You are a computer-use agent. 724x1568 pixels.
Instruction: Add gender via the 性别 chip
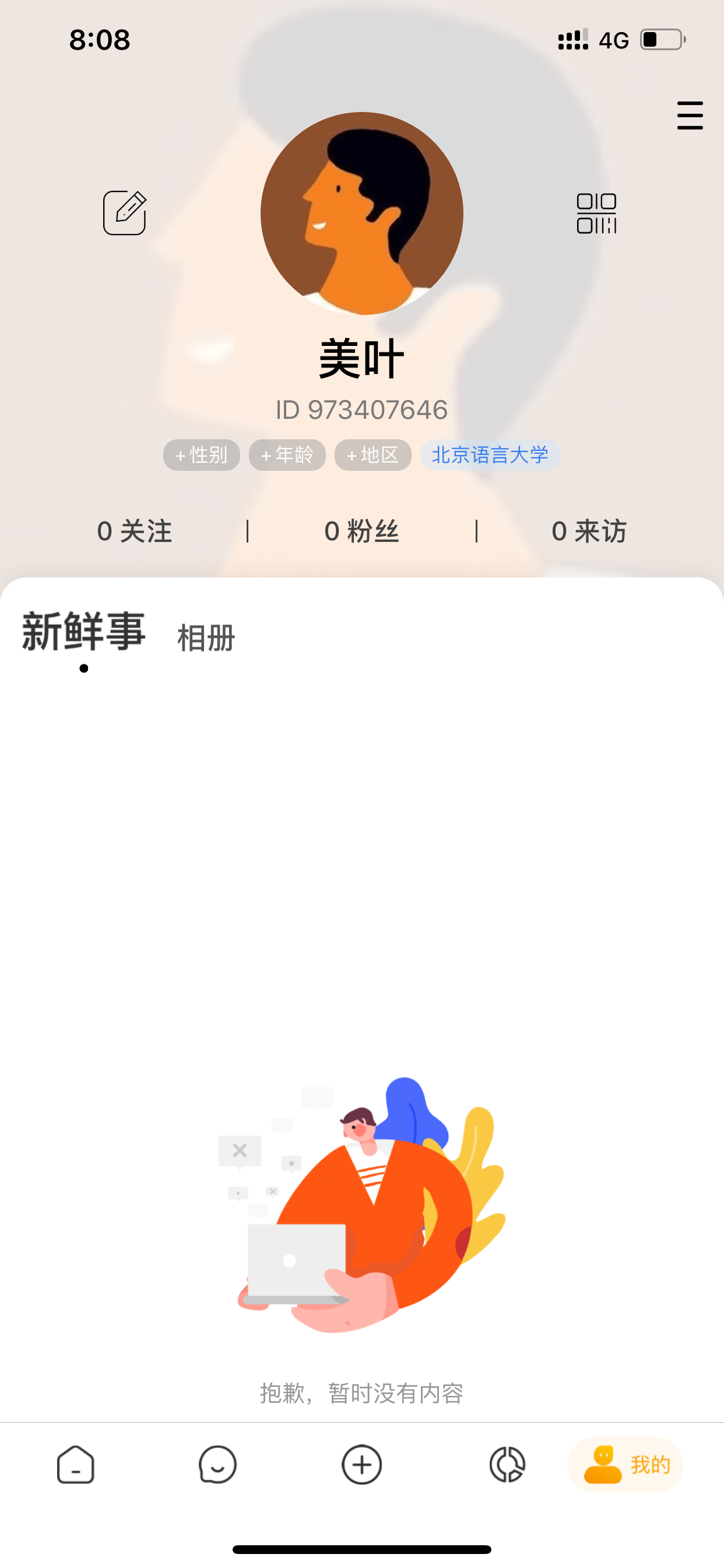tap(201, 456)
